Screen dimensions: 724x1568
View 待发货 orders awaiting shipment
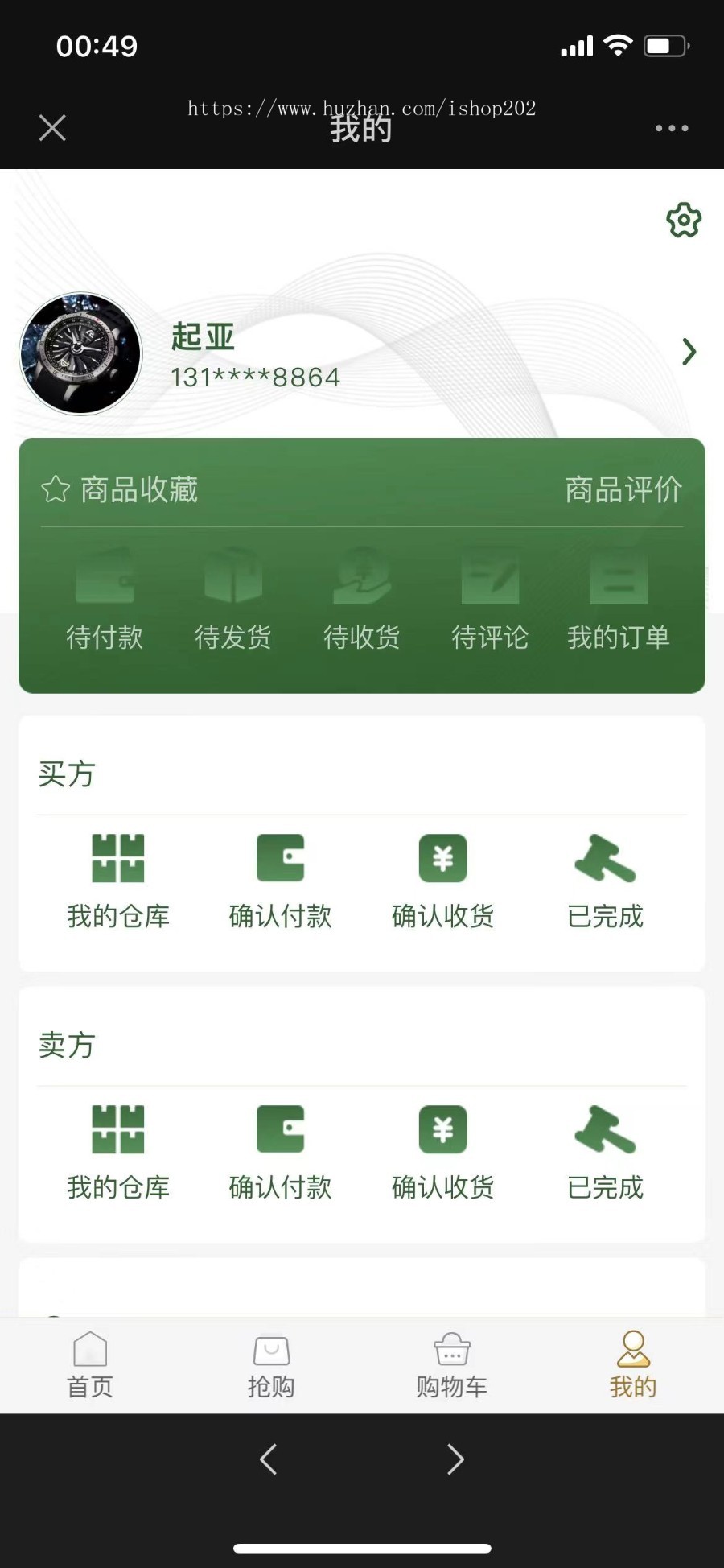pyautogui.click(x=233, y=600)
